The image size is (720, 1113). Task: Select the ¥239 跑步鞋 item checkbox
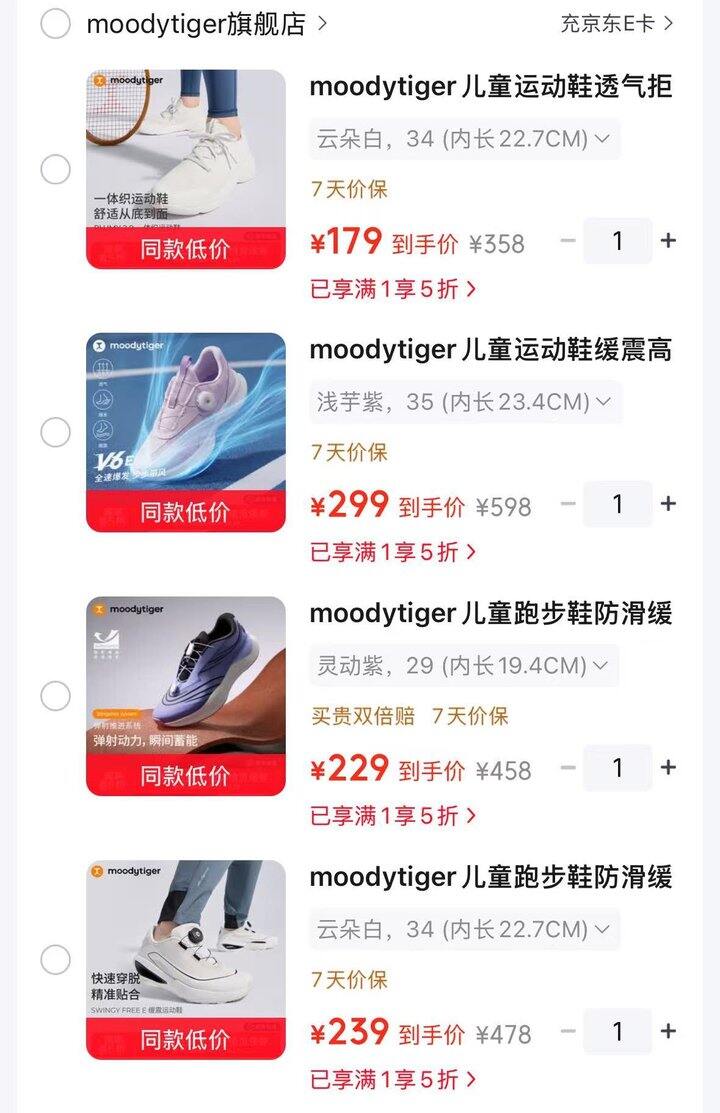point(55,960)
